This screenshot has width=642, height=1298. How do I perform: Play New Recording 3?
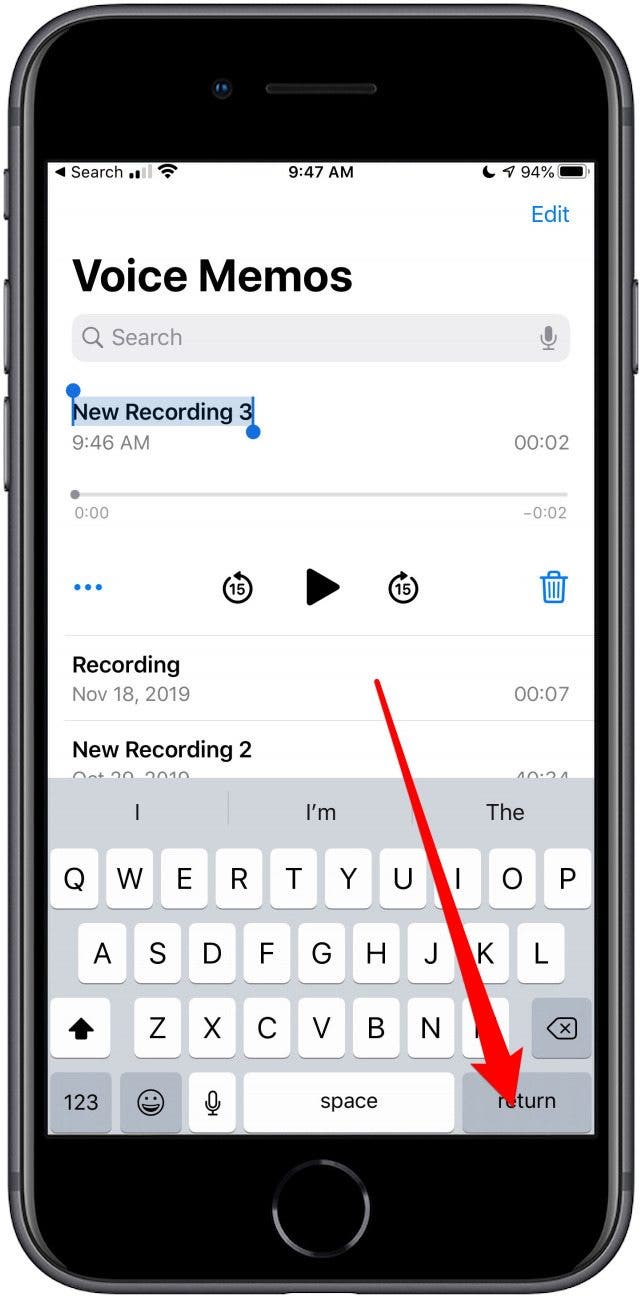tap(321, 587)
